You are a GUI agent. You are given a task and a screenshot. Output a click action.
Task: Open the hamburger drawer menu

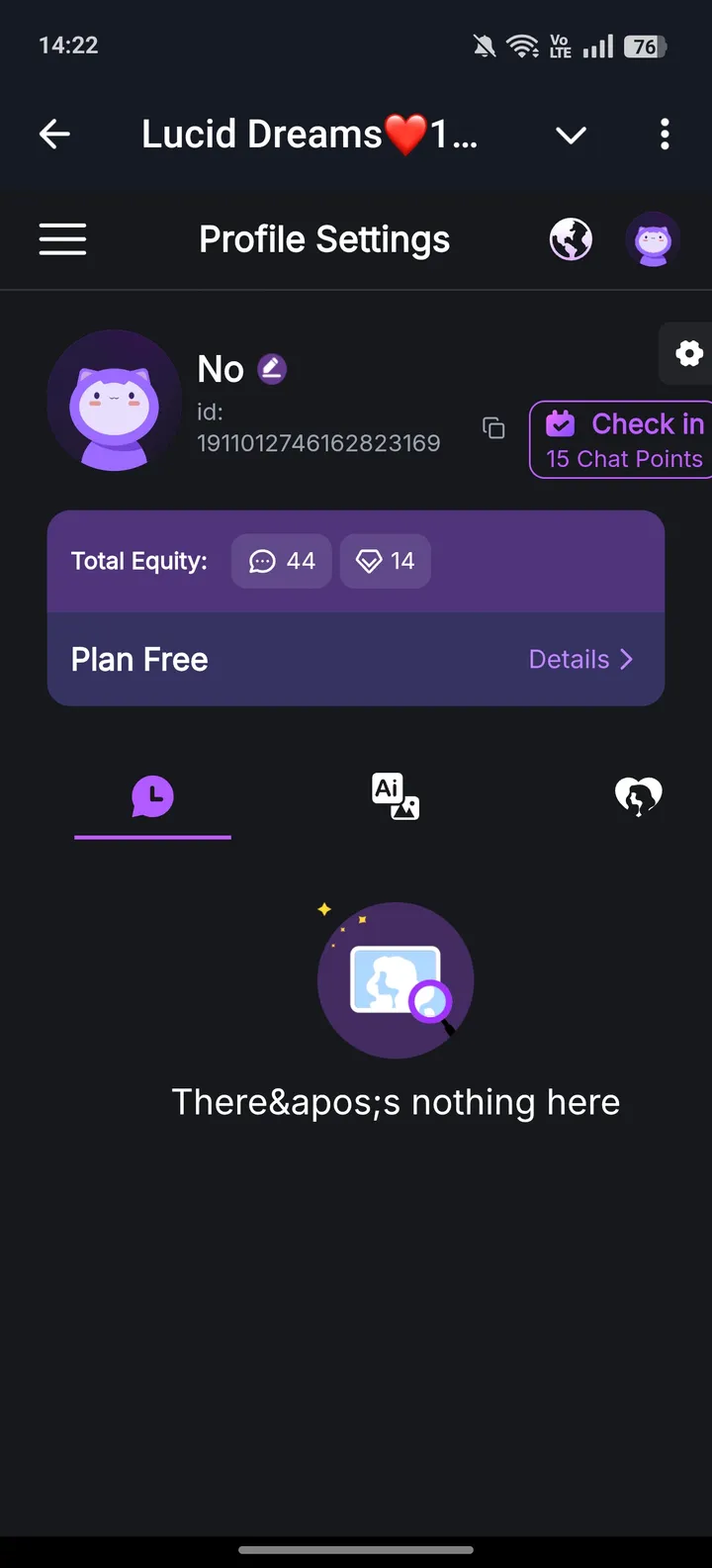62,239
